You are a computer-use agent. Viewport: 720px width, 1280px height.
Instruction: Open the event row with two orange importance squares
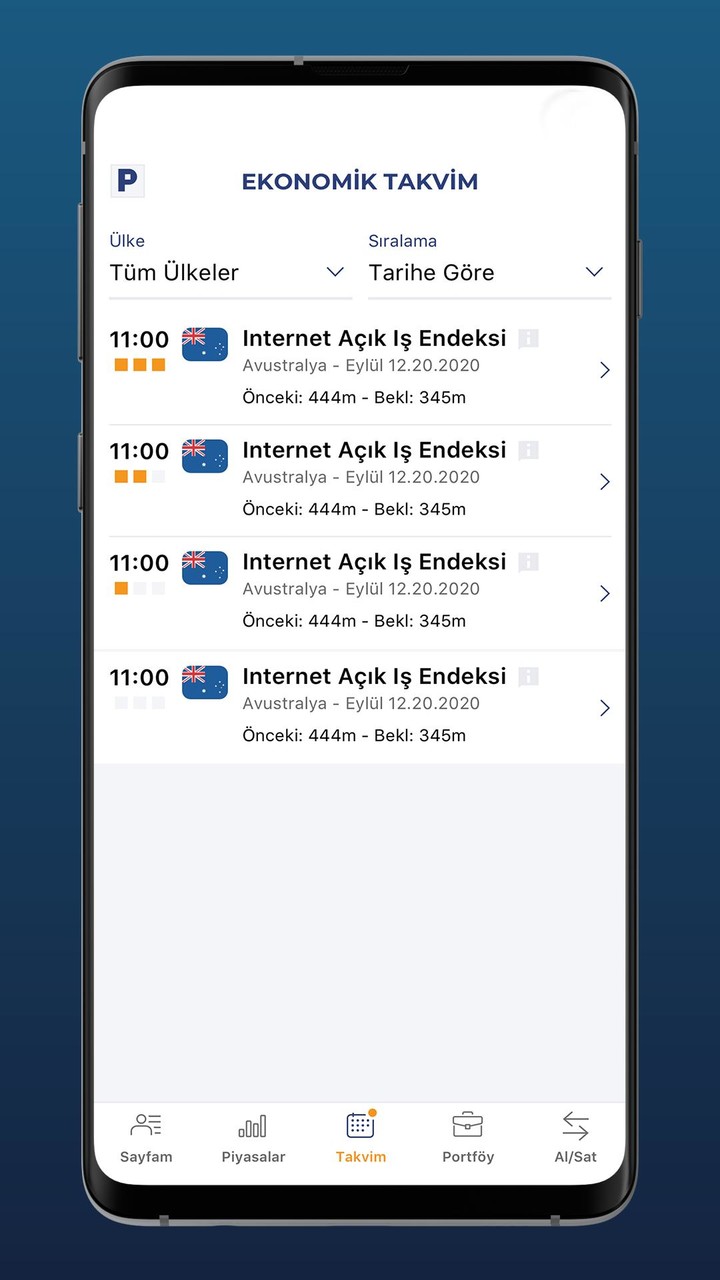tap(360, 480)
